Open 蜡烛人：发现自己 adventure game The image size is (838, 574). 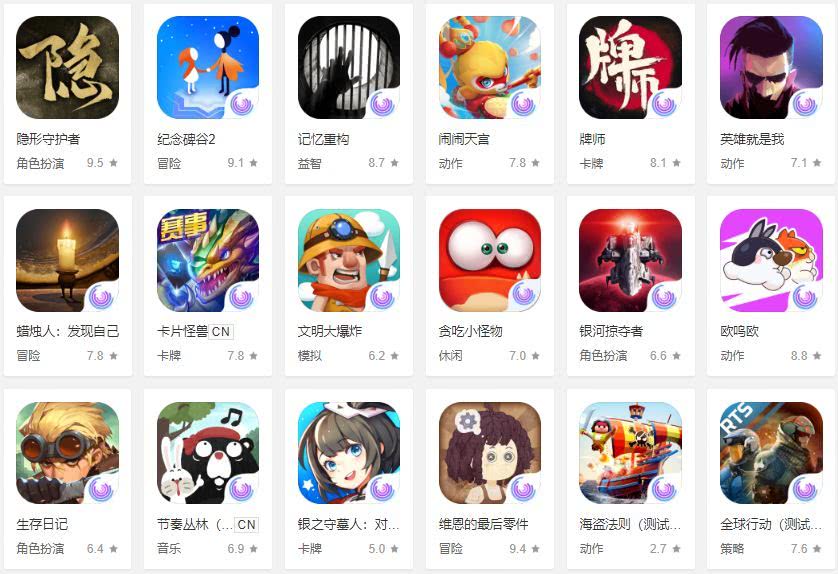coord(68,260)
